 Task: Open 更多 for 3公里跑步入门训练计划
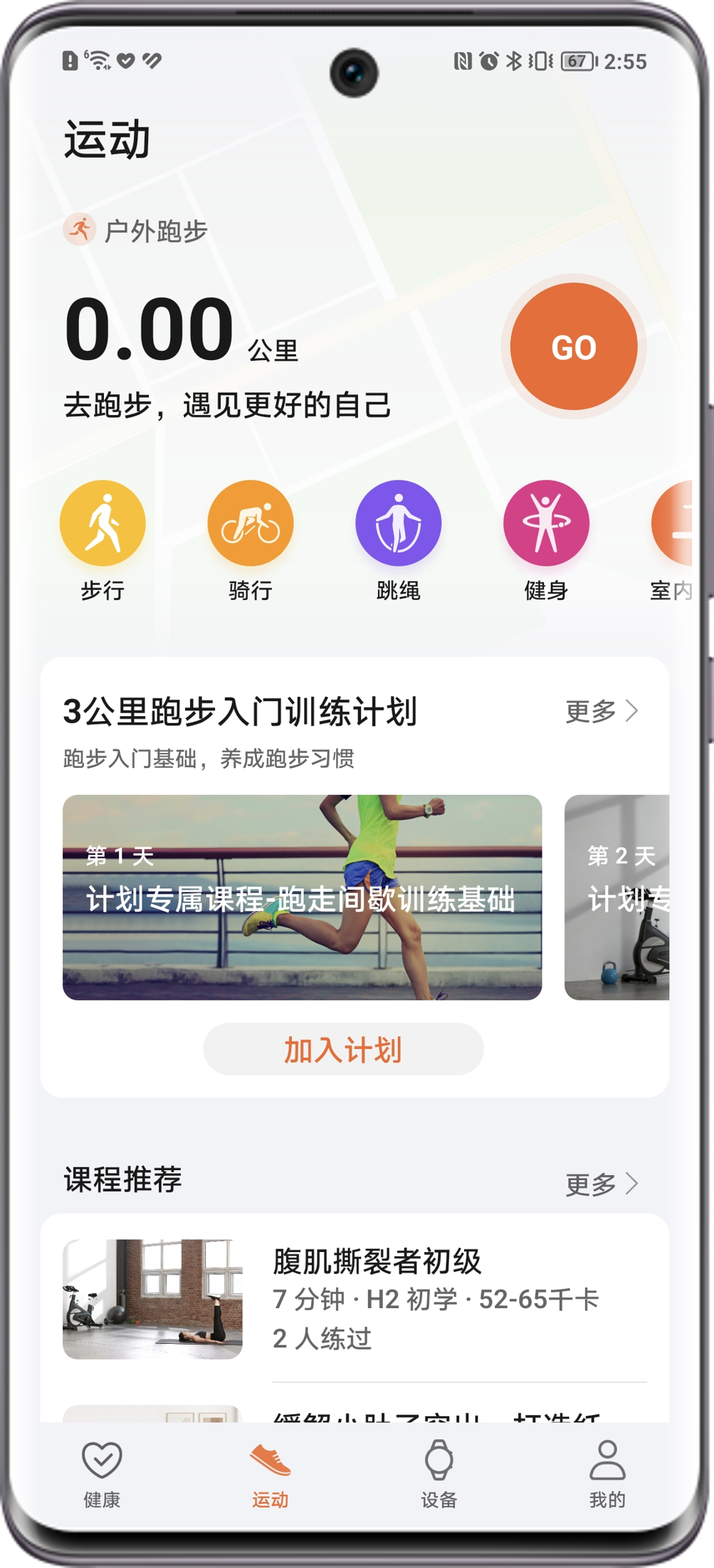tap(602, 711)
